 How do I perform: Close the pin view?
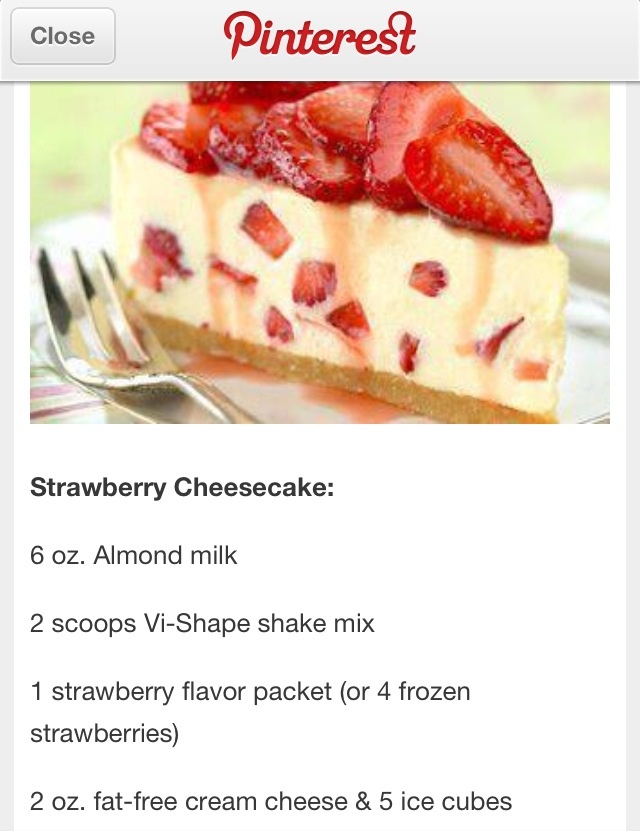(x=62, y=37)
